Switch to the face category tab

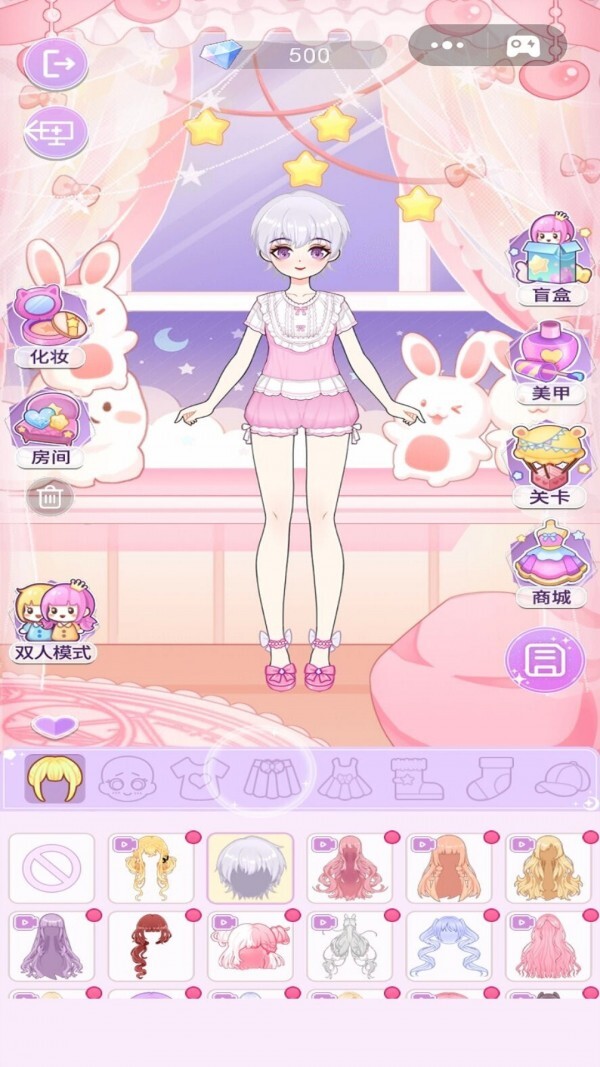pos(127,778)
